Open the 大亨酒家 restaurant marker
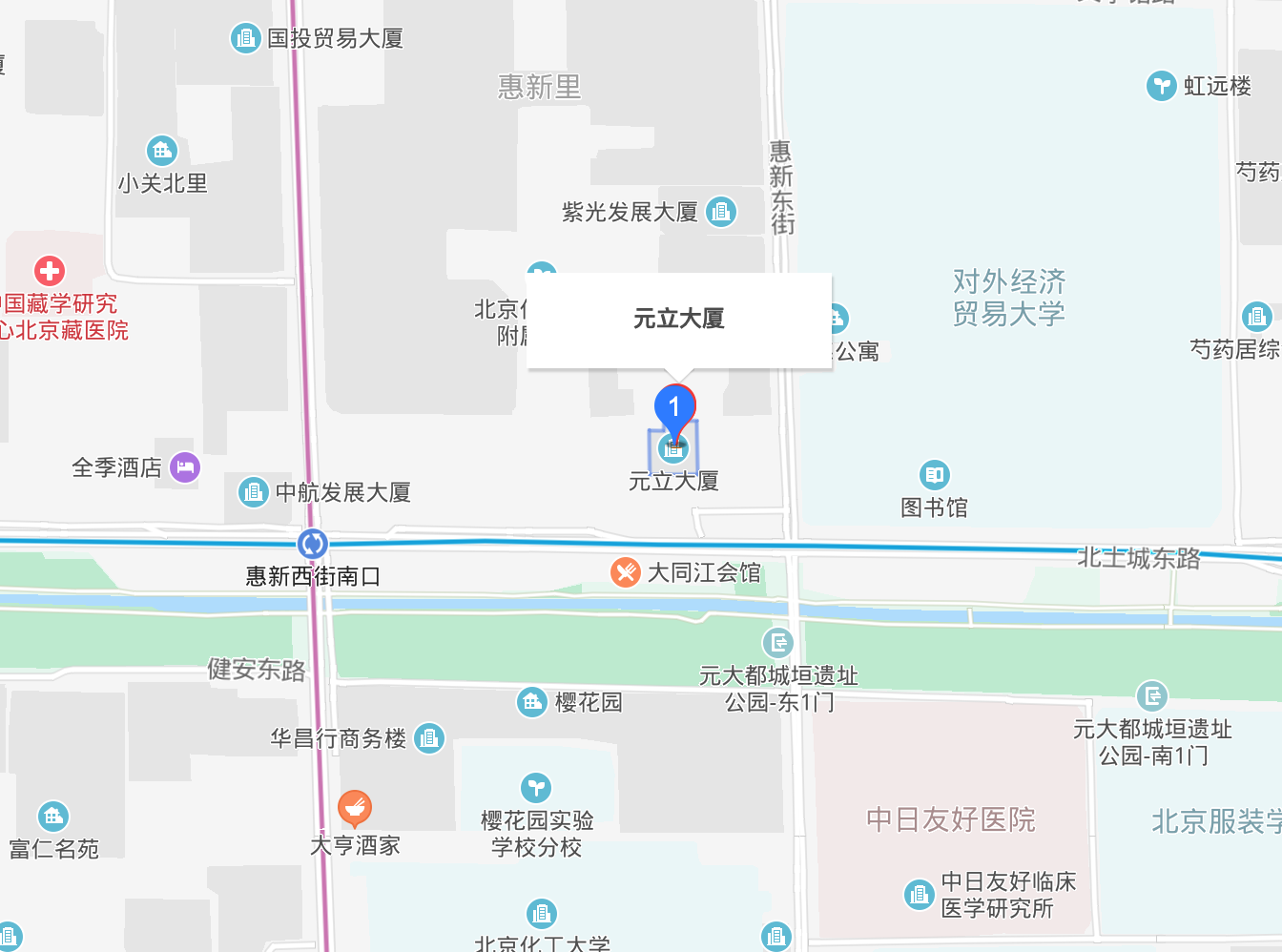The width and height of the screenshot is (1282, 952). [355, 809]
